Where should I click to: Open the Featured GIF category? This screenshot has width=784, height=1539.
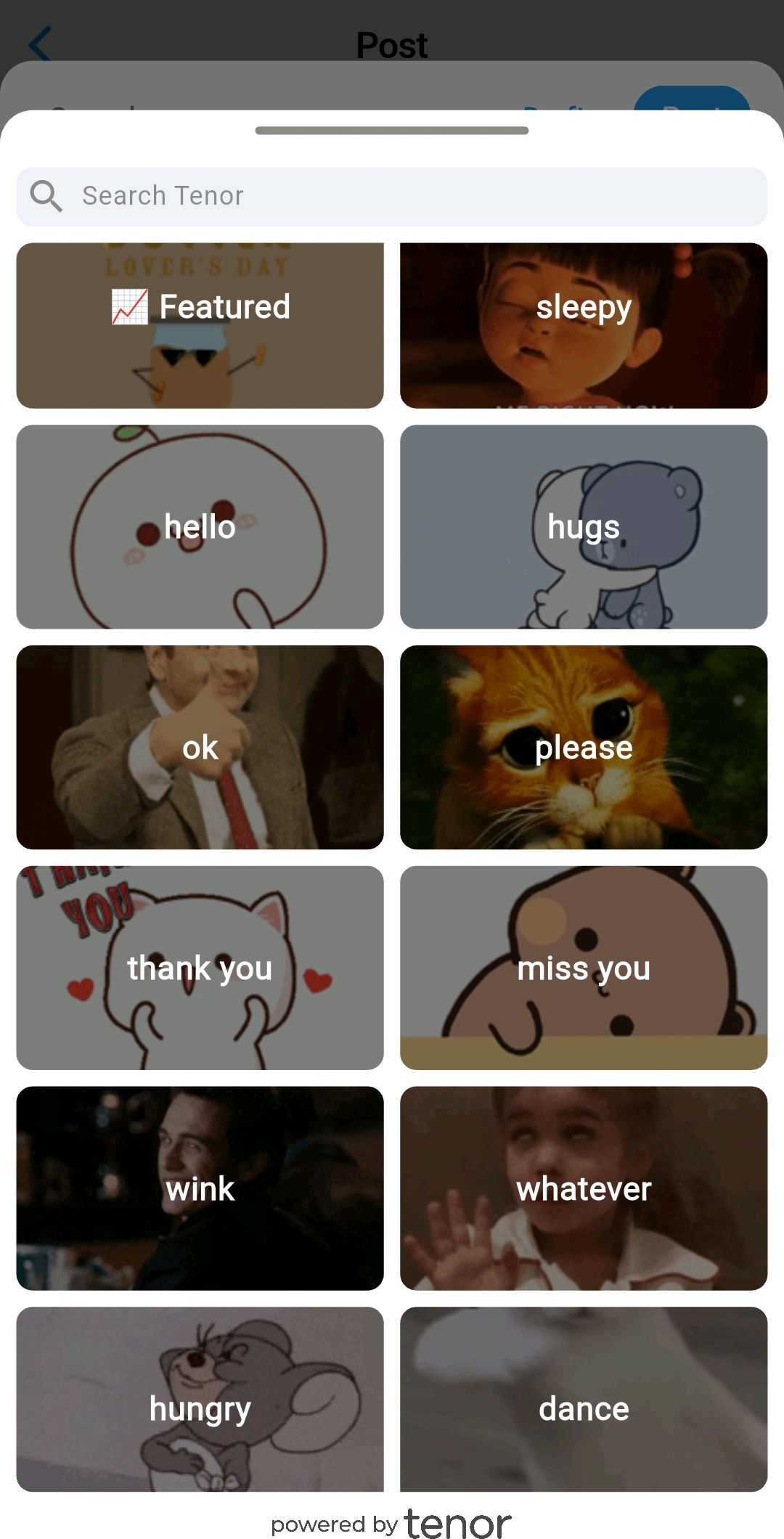pos(200,325)
